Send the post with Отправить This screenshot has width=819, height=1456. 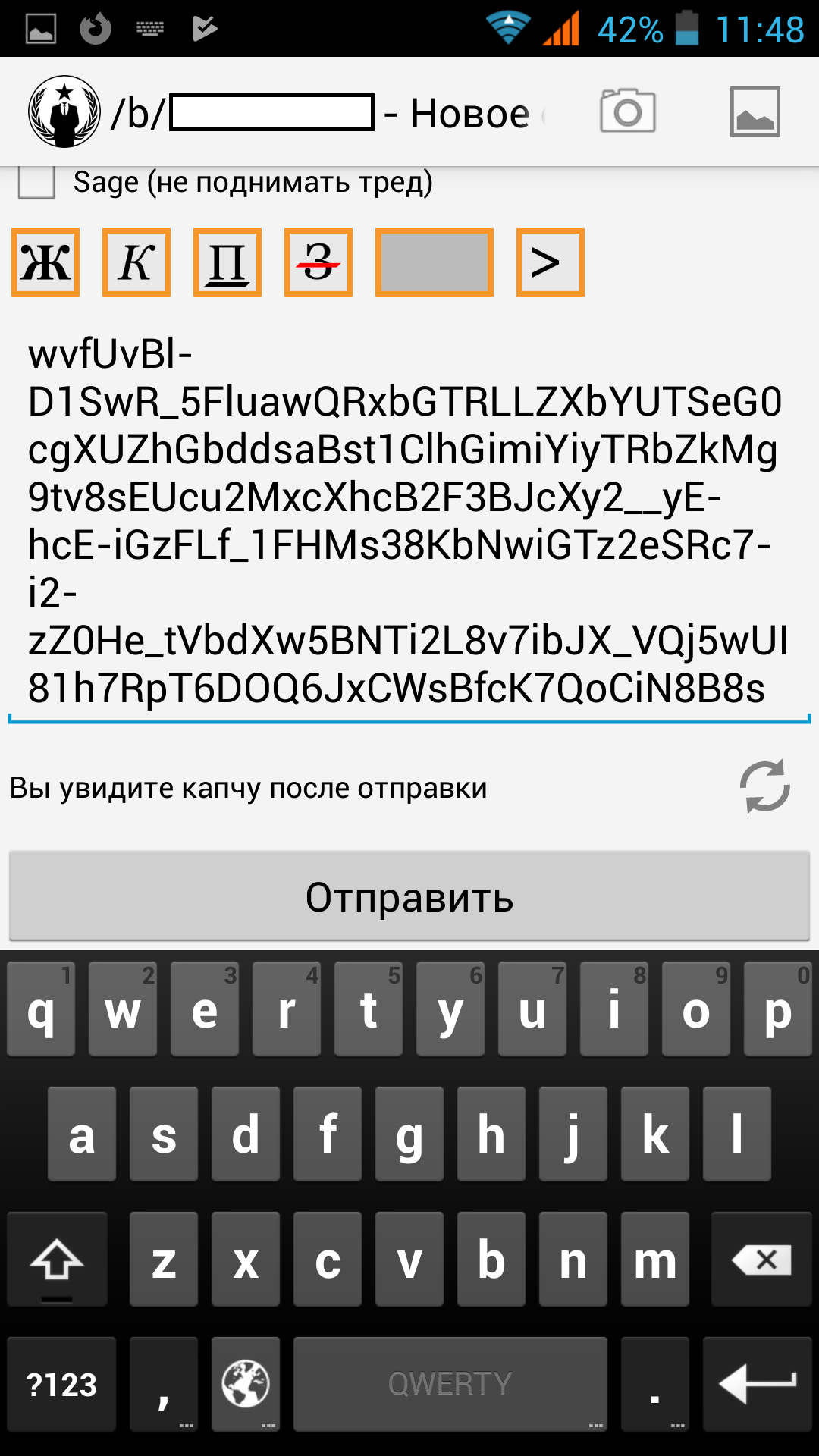click(409, 896)
